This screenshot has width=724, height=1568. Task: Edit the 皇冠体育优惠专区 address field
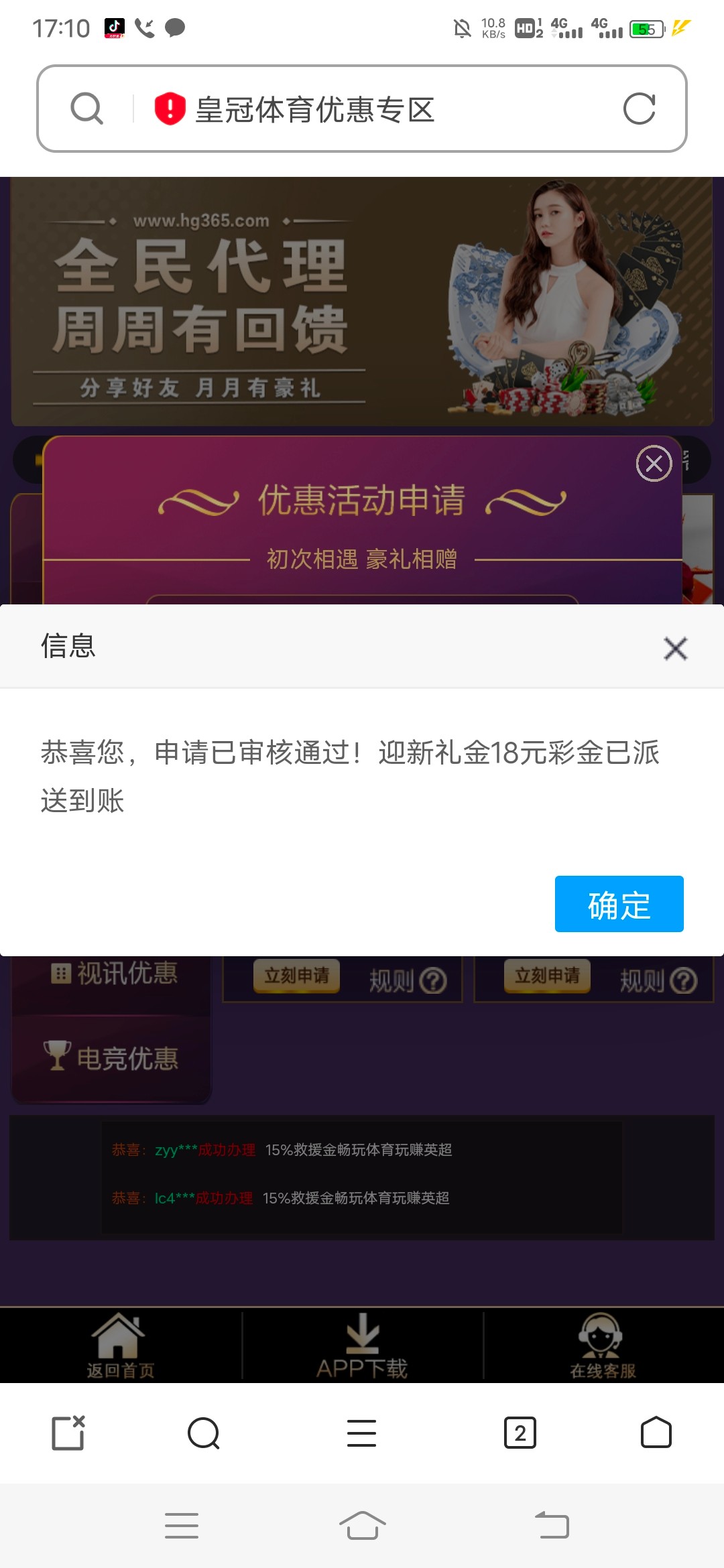click(375, 109)
